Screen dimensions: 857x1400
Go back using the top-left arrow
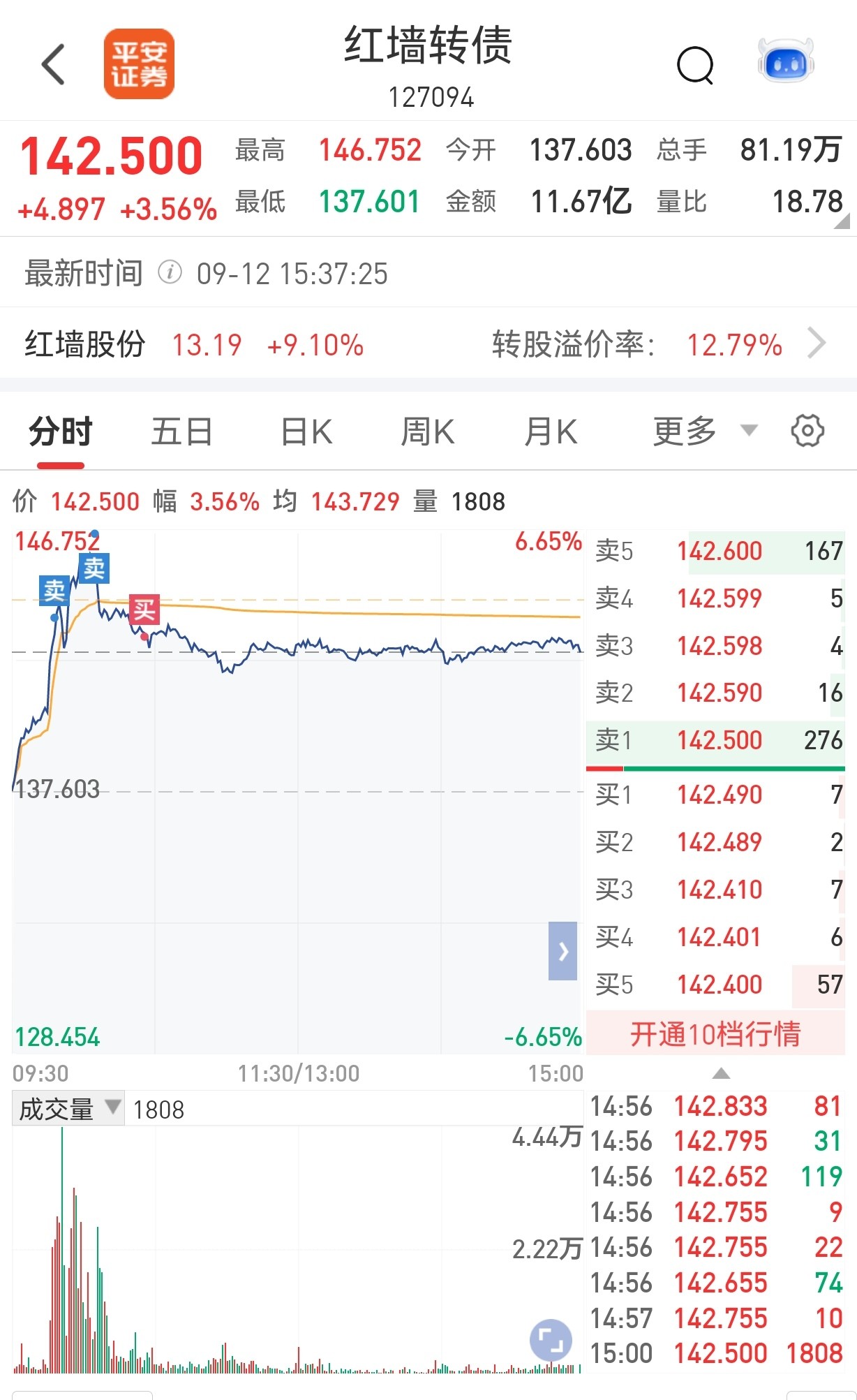click(53, 64)
